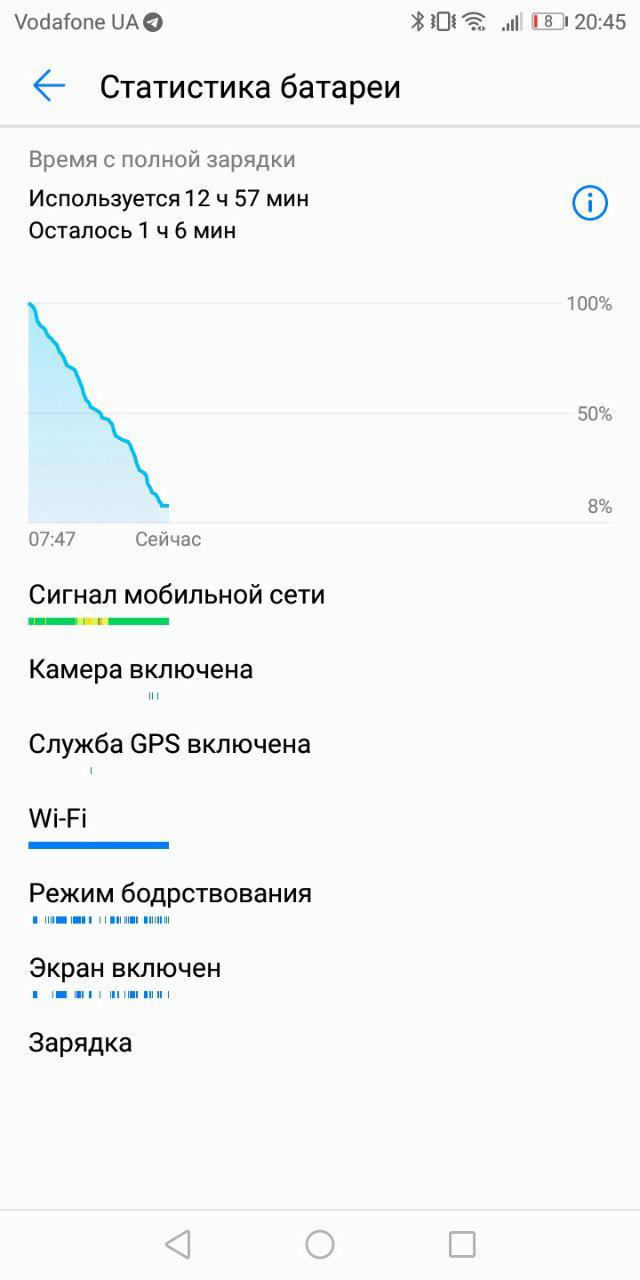The image size is (640, 1280).
Task: Open the battery info icon
Action: coord(590,203)
